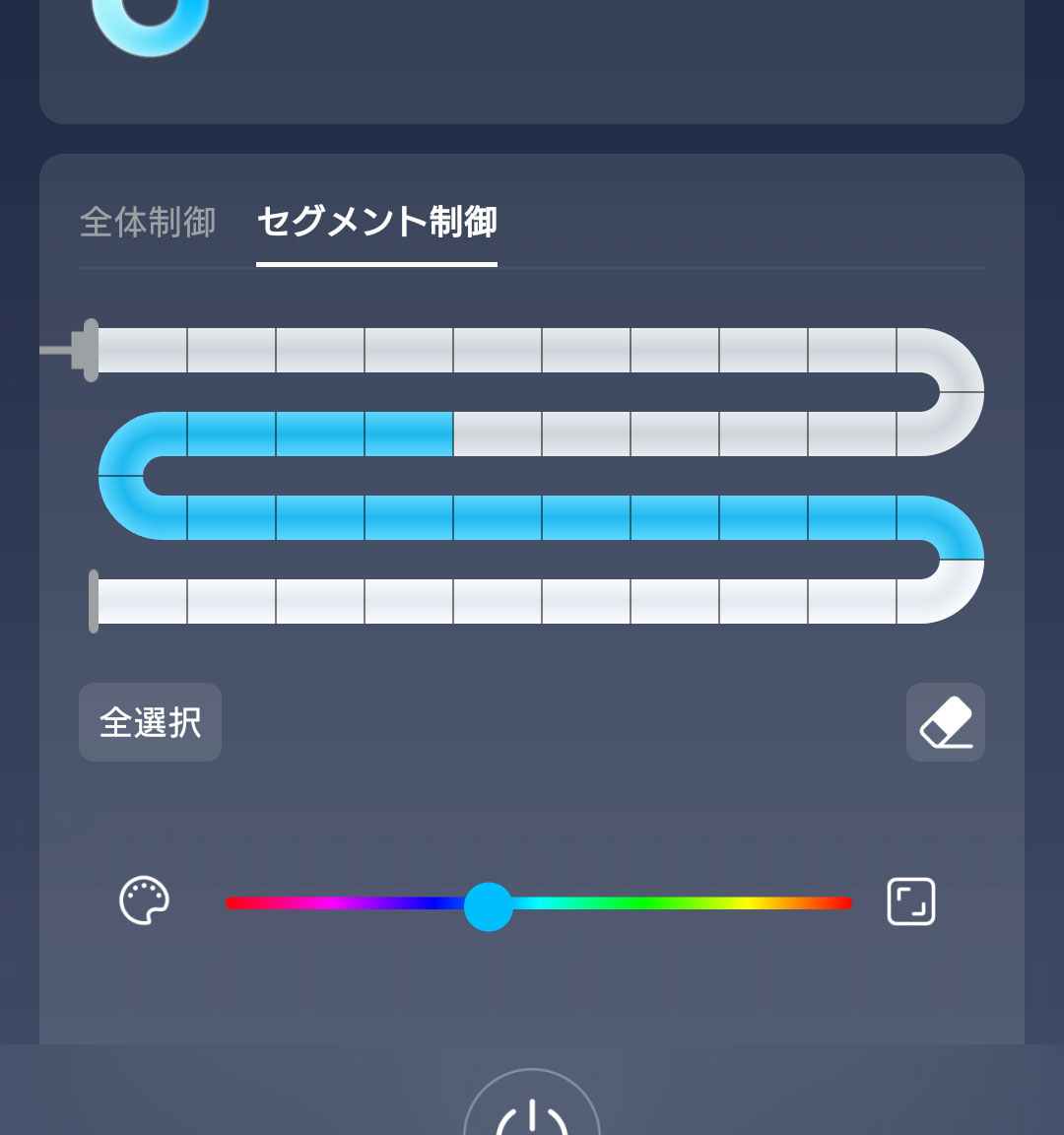Screen dimensions: 1064x1135
Task: Select the セグメント制御 tab
Action: (376, 223)
